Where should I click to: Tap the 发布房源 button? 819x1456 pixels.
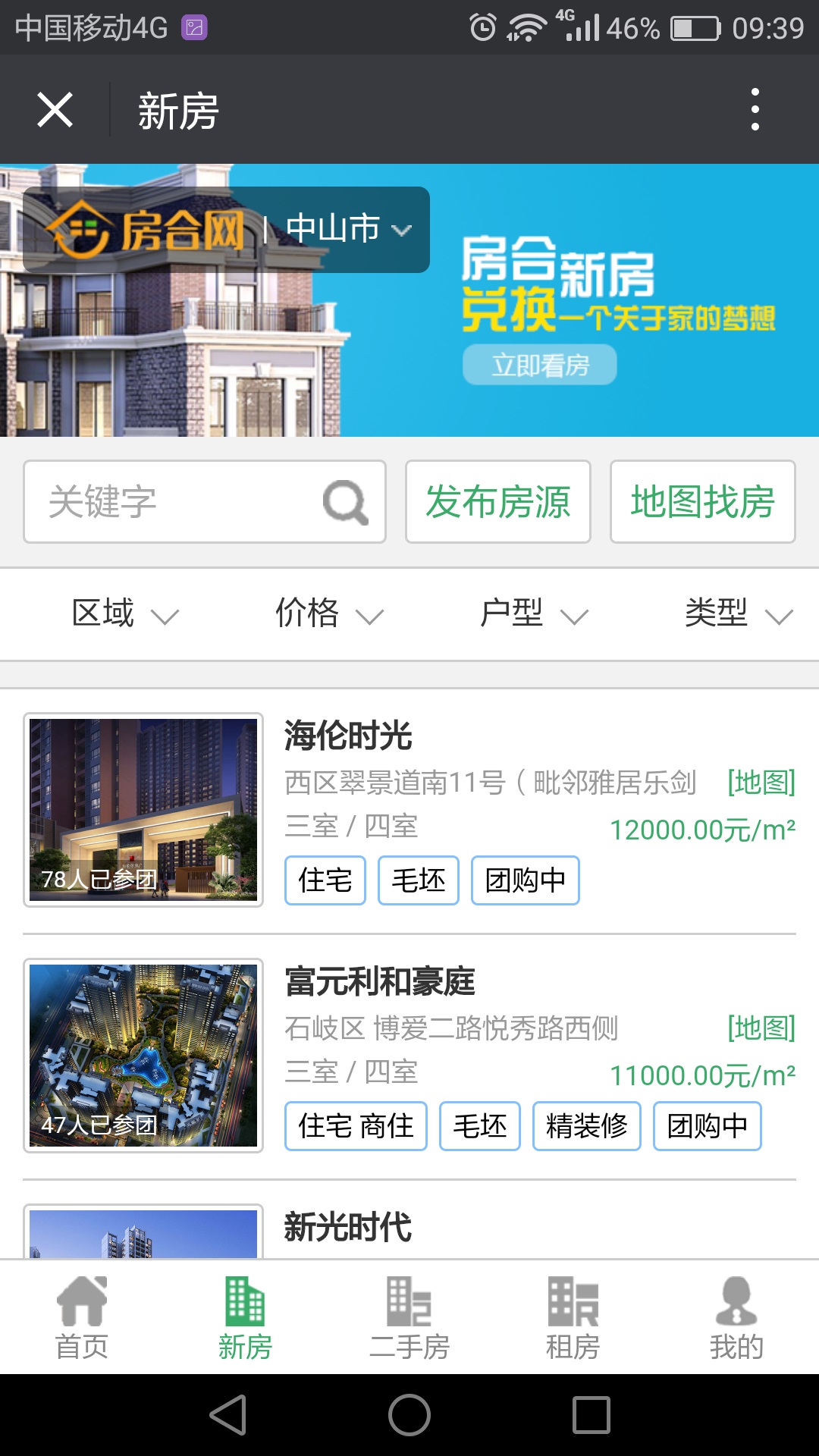(x=497, y=502)
